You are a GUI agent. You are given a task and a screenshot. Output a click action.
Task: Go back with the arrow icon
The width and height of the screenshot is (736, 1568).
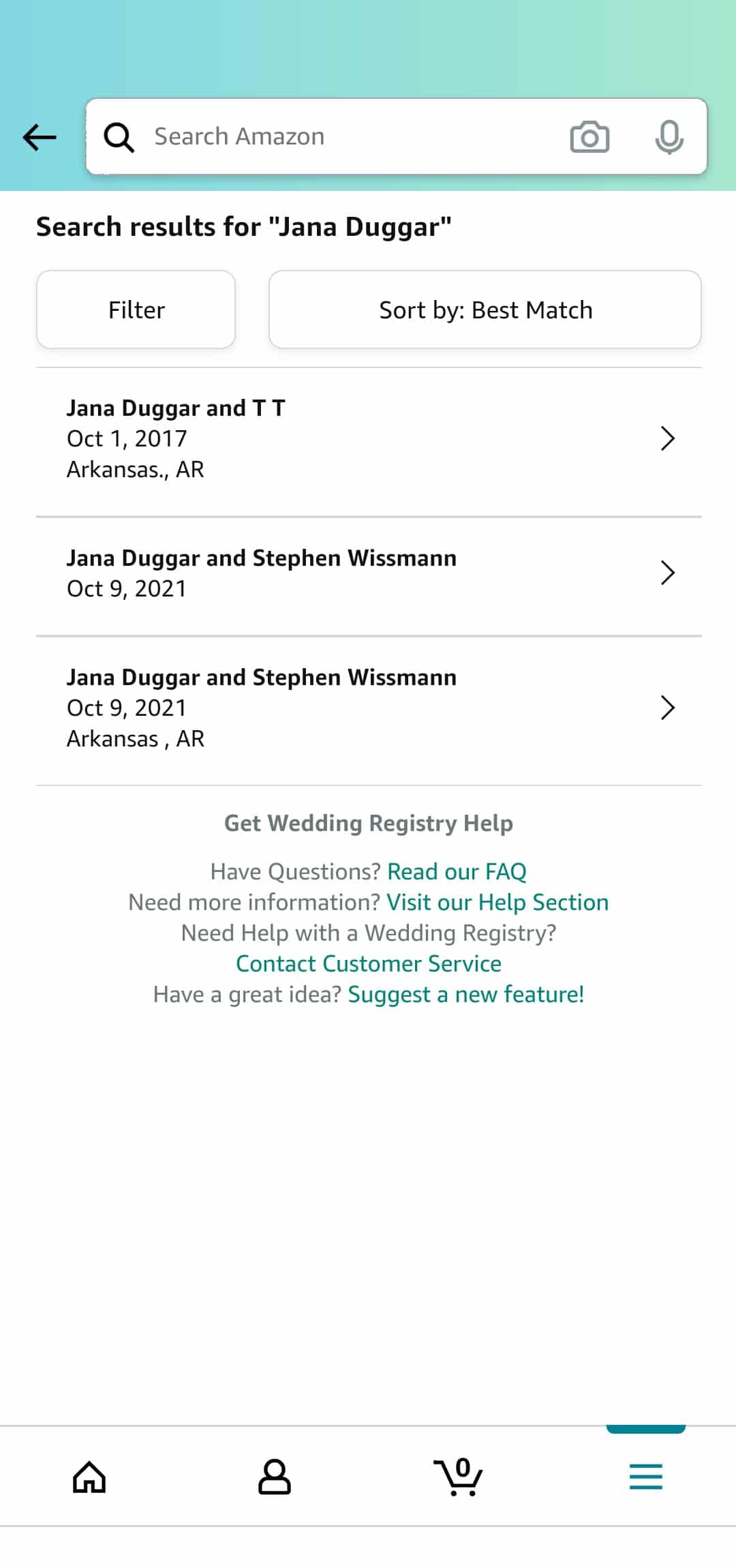tap(40, 137)
